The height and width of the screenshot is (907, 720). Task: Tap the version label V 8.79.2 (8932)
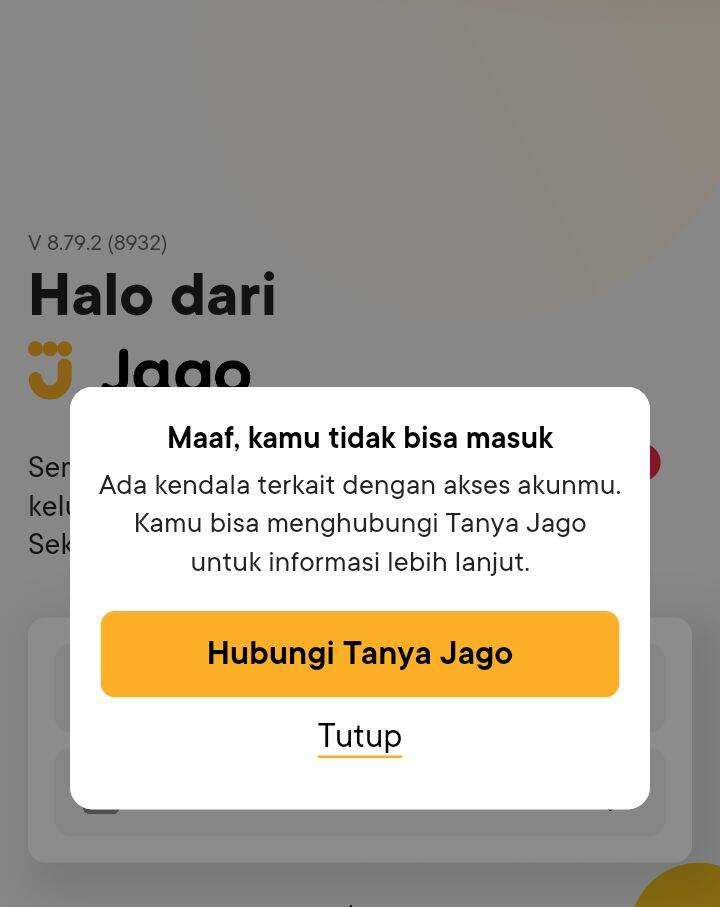coord(98,242)
